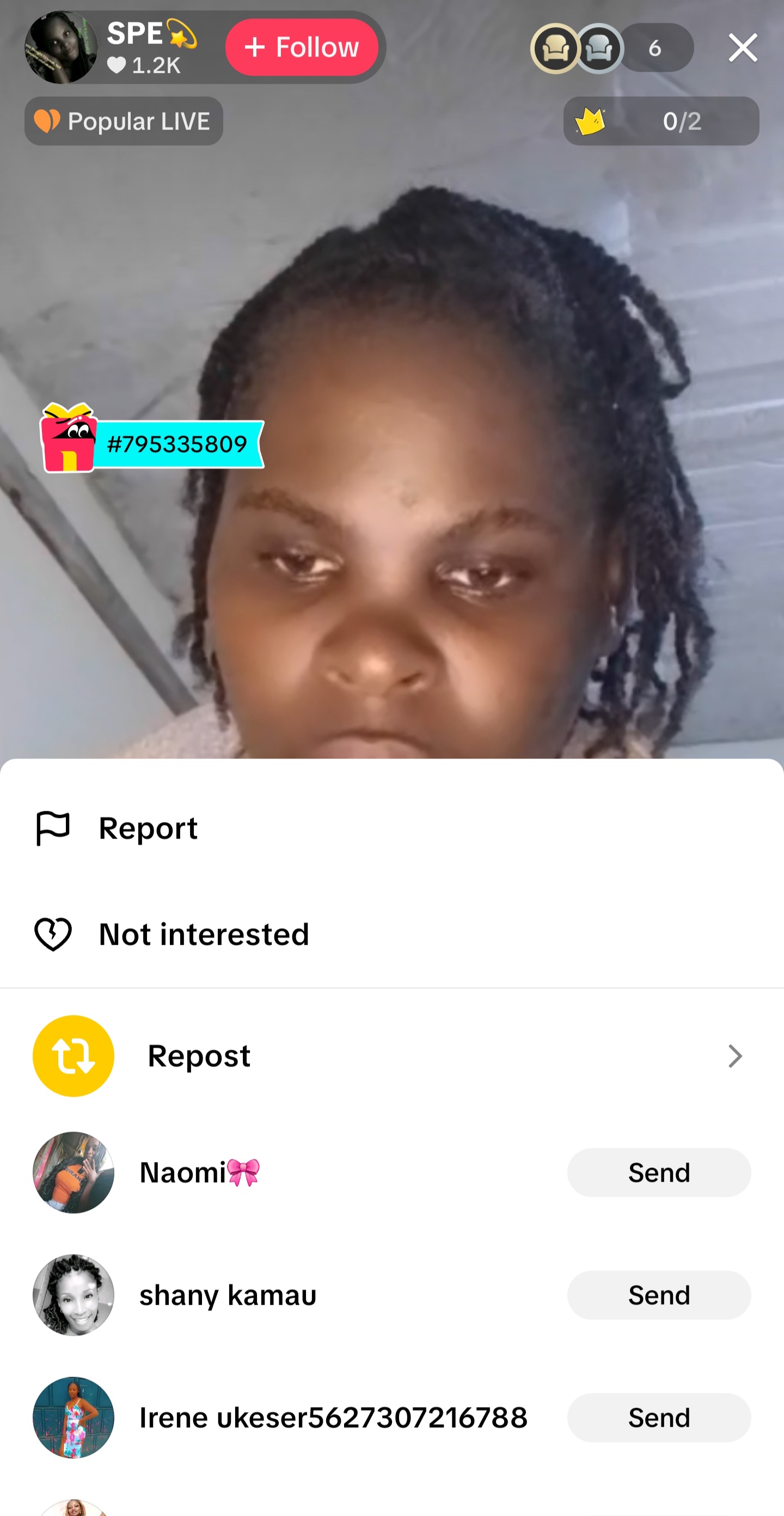Report this live stream
The width and height of the screenshot is (784, 1516).
[147, 828]
